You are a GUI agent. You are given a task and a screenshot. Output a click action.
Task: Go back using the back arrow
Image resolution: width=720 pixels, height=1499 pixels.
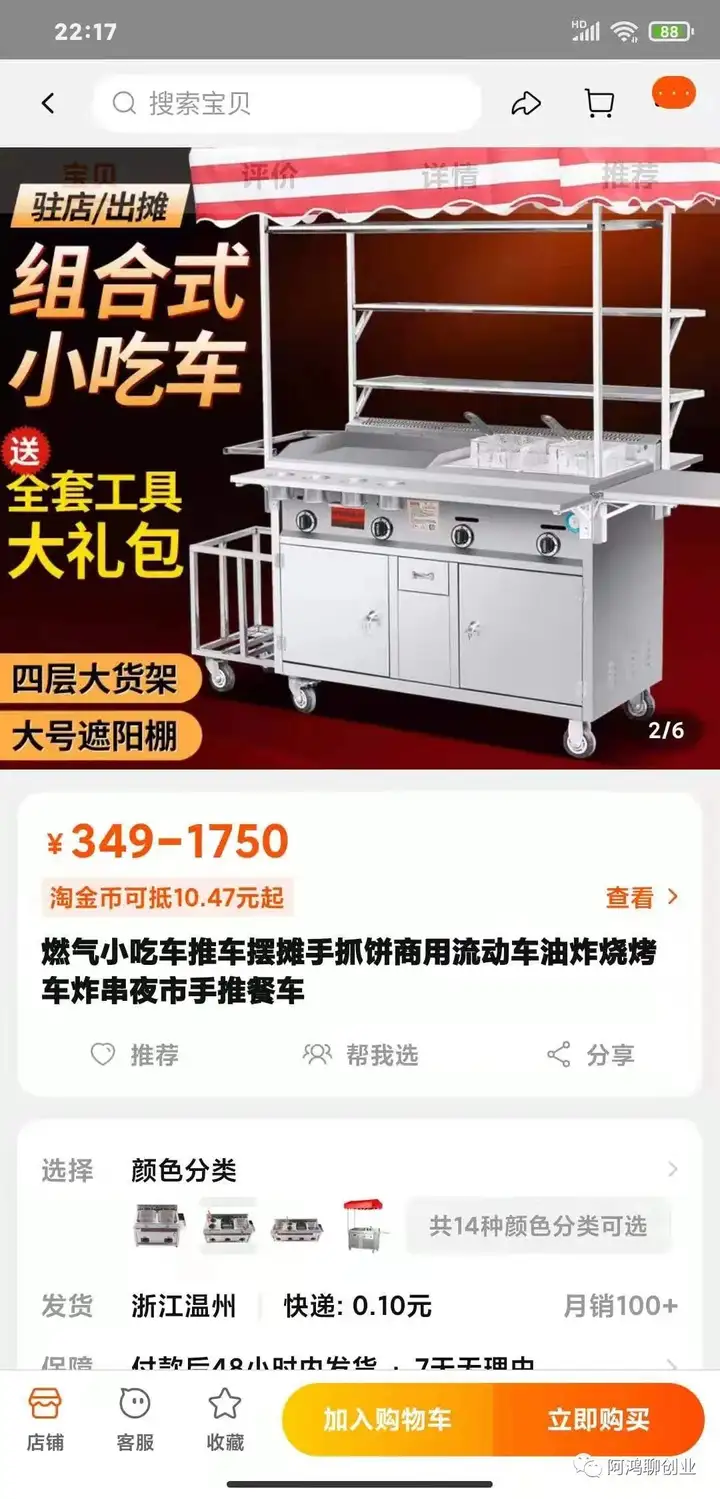(x=48, y=103)
